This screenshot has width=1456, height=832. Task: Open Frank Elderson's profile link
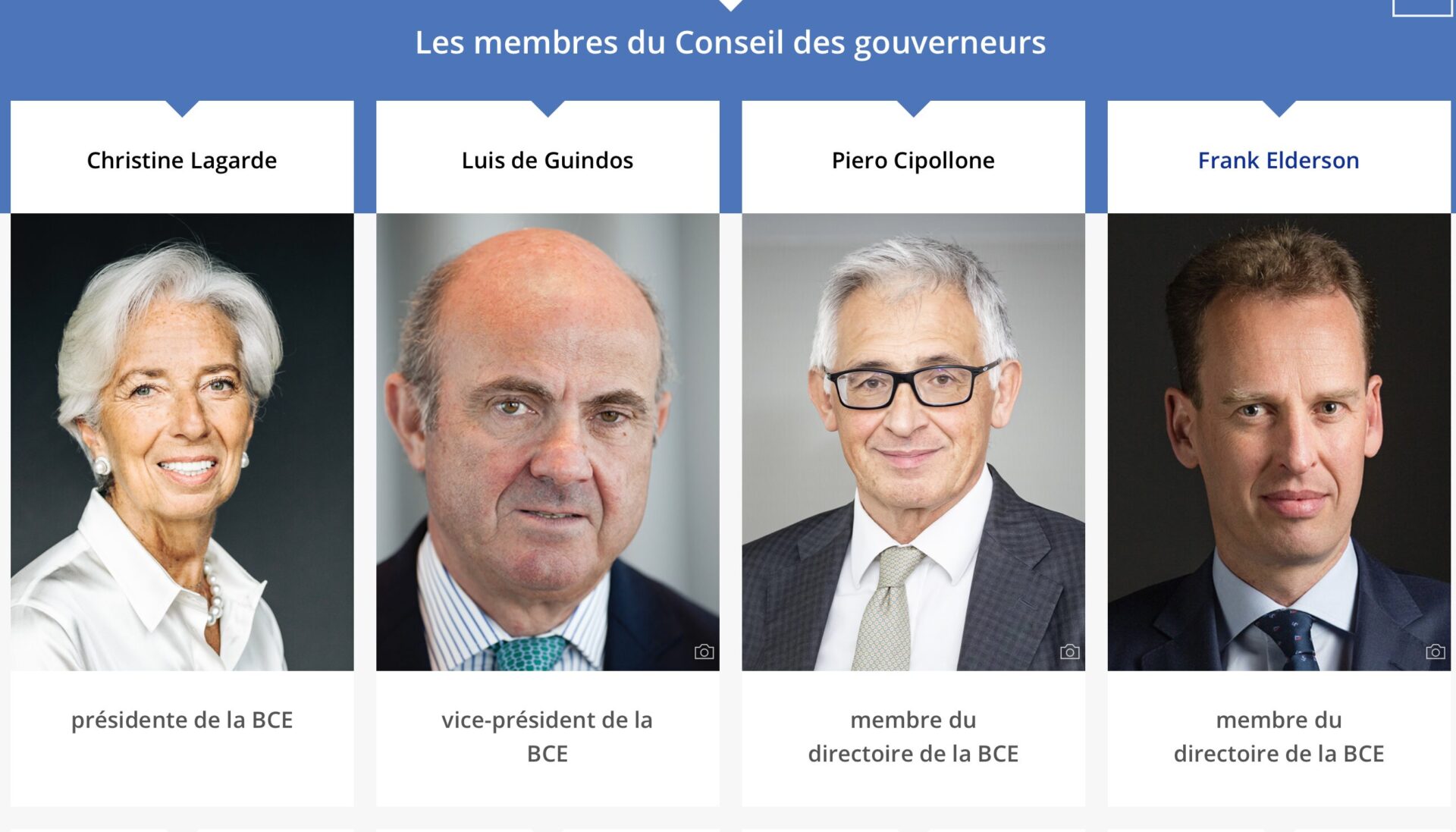(x=1278, y=161)
